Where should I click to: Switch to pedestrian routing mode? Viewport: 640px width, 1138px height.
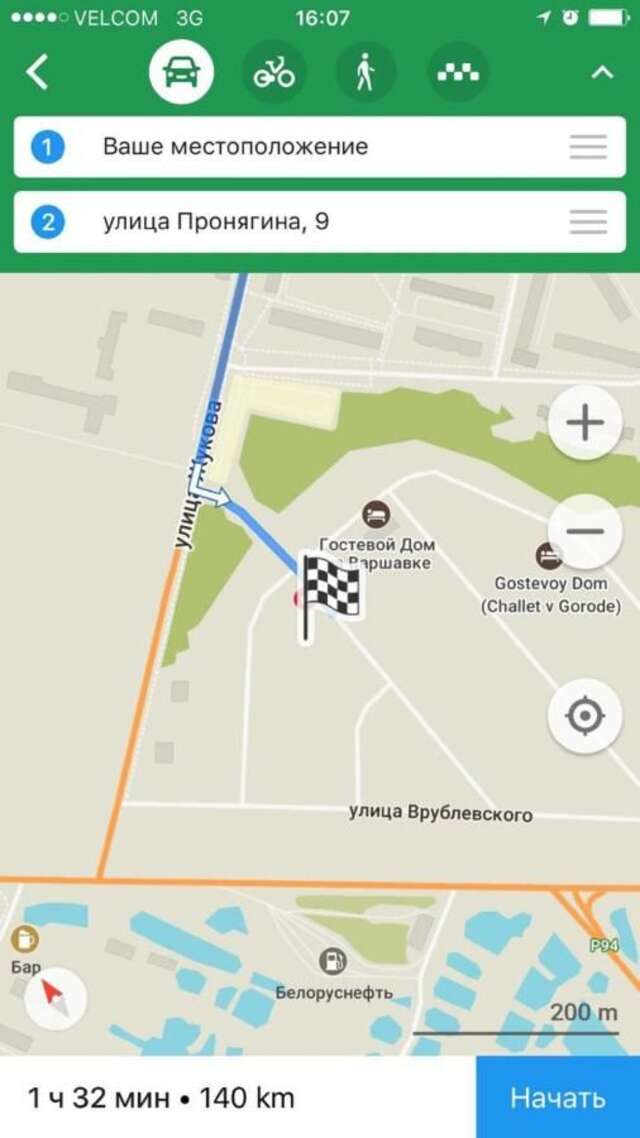pos(366,73)
